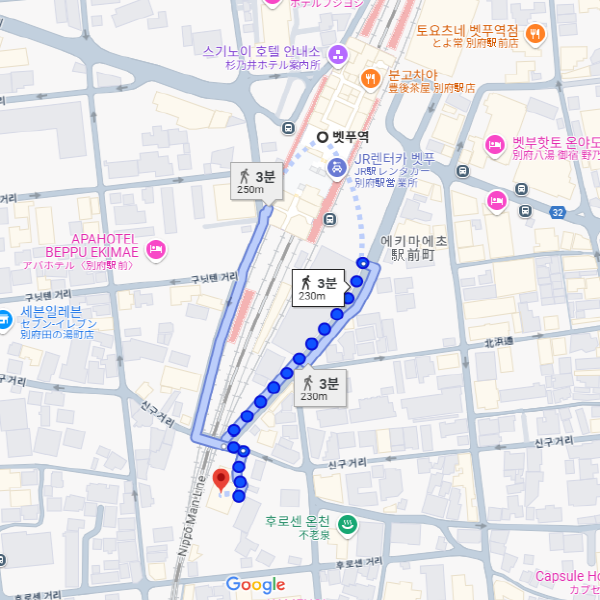Open the 후로센 온천 hot spring marker
The image size is (600, 600).
[347, 524]
